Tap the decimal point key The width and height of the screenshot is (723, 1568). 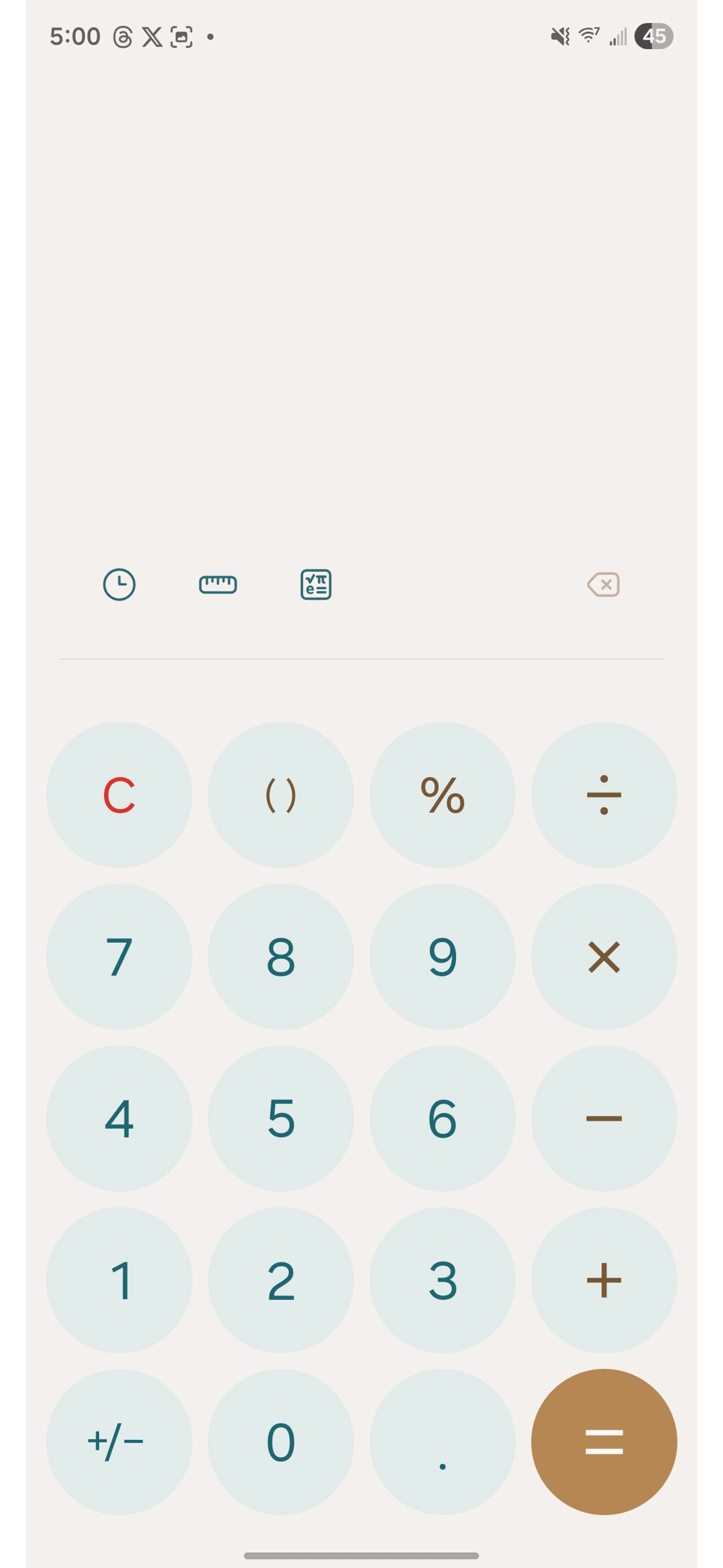(442, 1442)
